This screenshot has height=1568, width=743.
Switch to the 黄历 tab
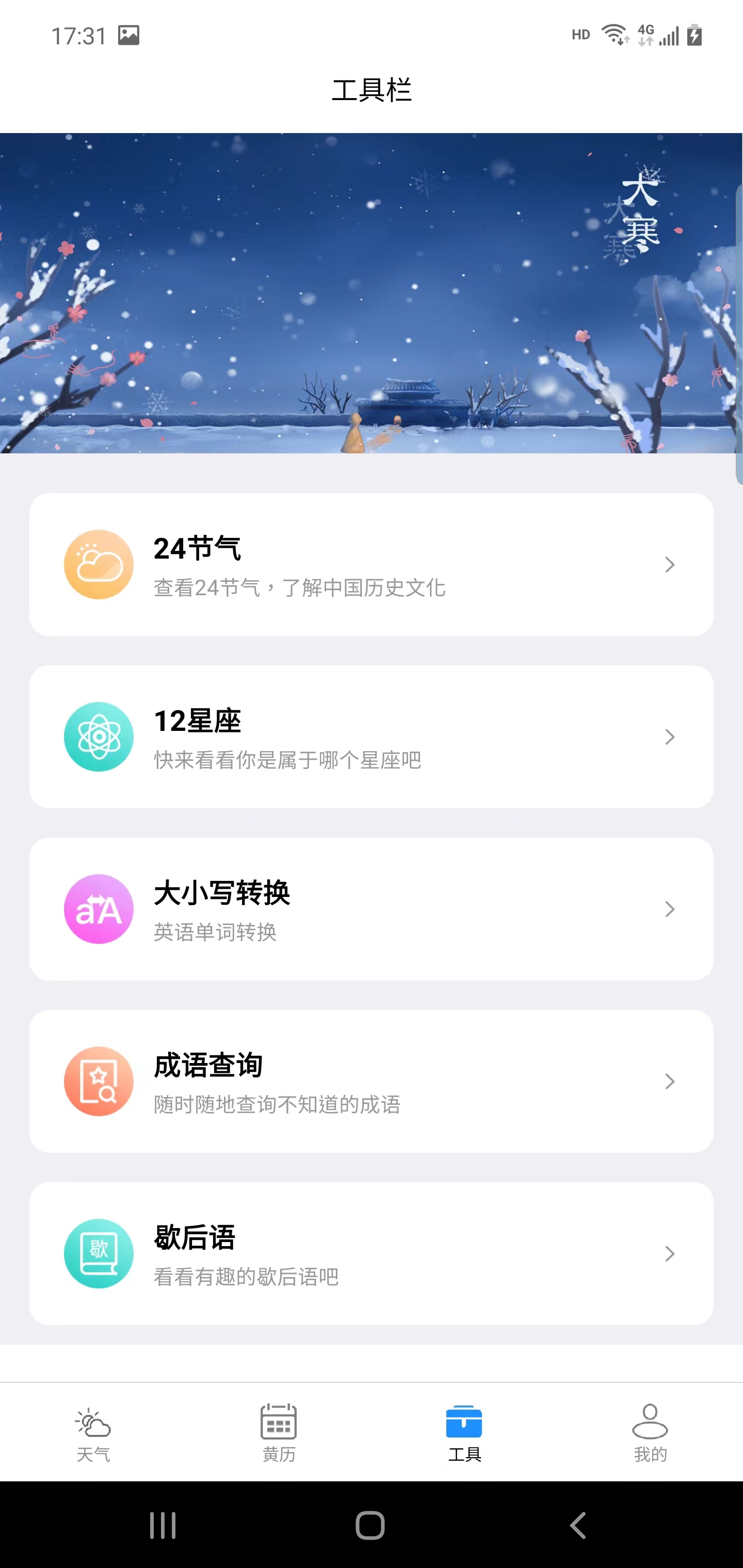[278, 1436]
